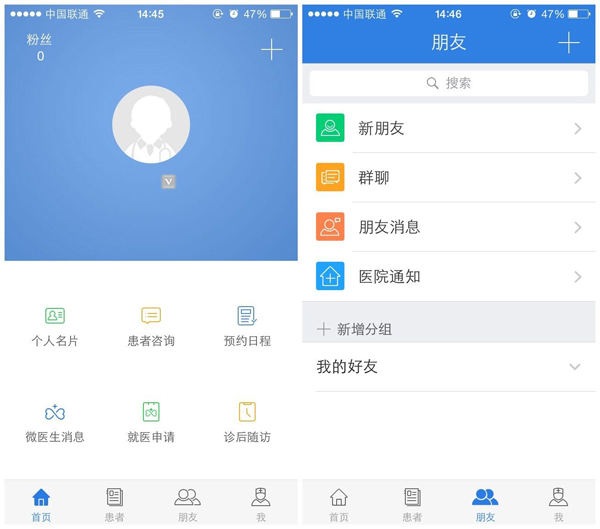
Task: Tap the 搜索 search box
Action: tap(449, 83)
